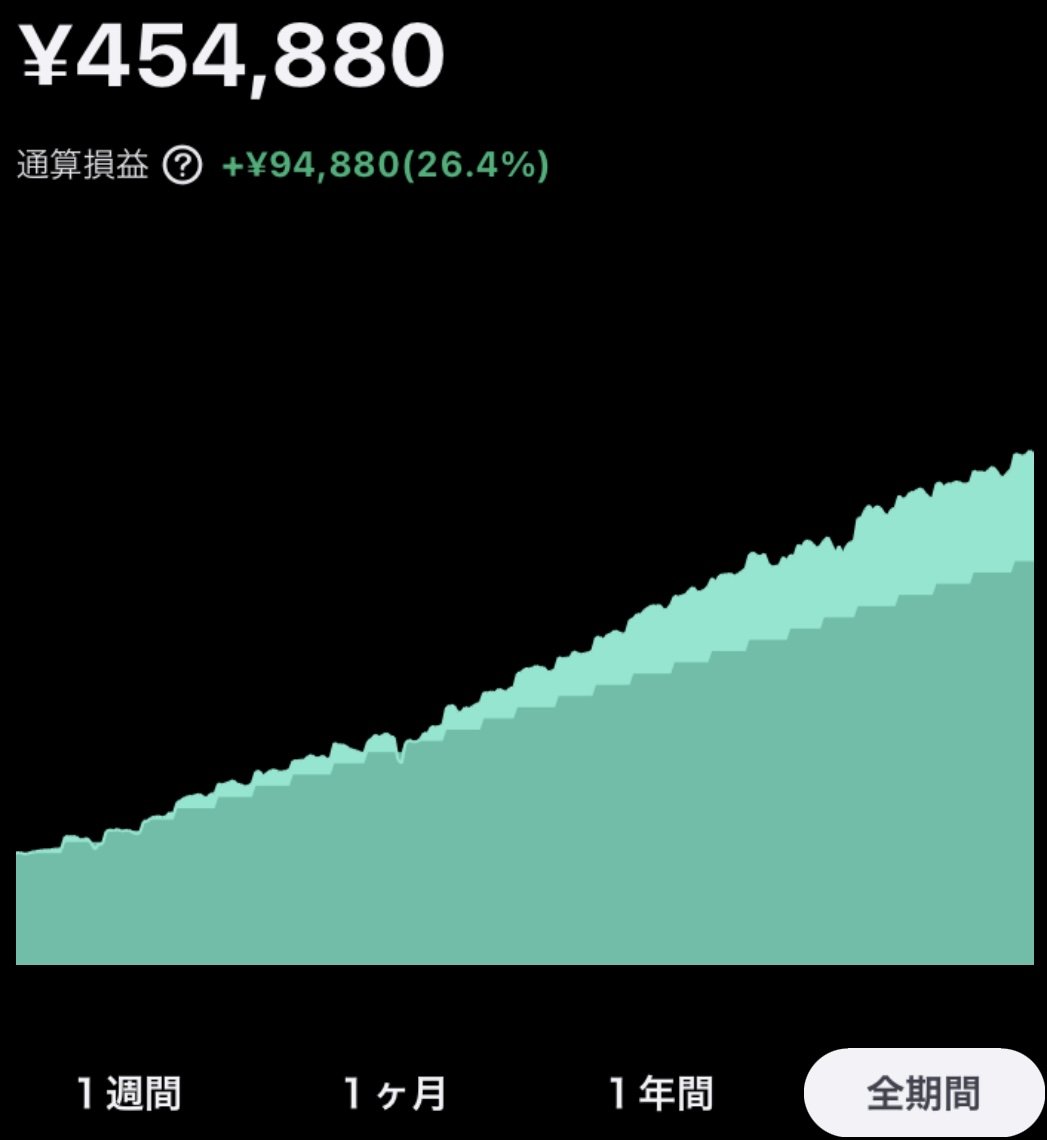Open the help icon next to 通算損益
The image size is (1047, 1140).
(182, 165)
